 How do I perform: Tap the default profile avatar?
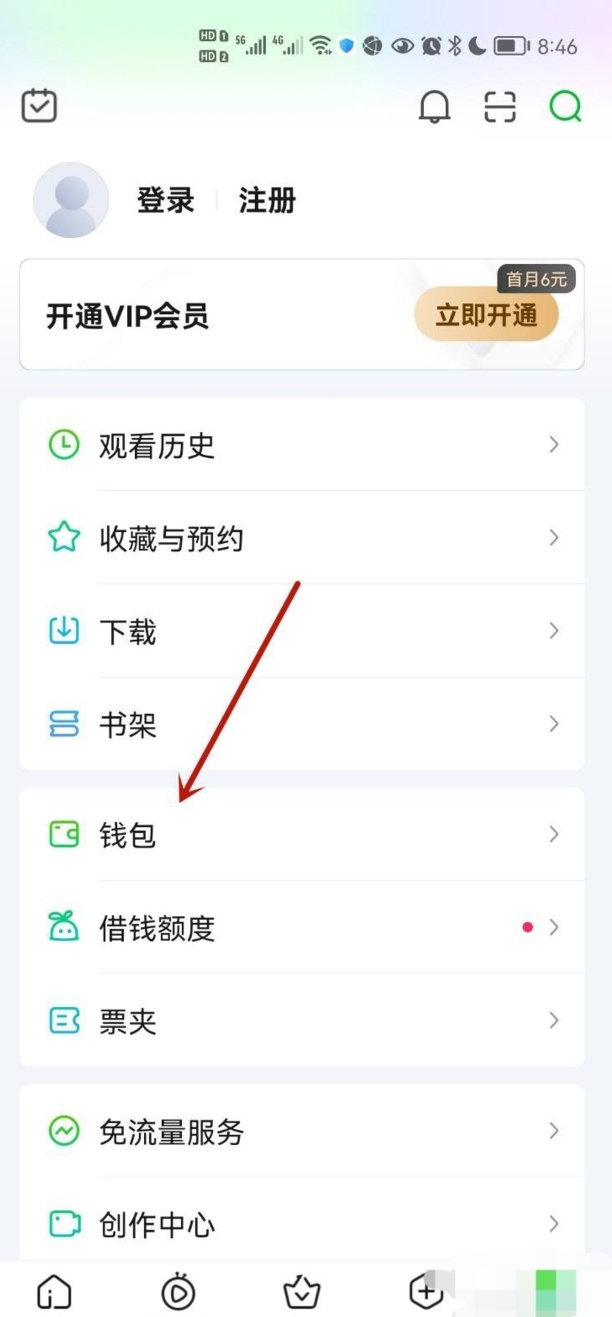coord(71,200)
